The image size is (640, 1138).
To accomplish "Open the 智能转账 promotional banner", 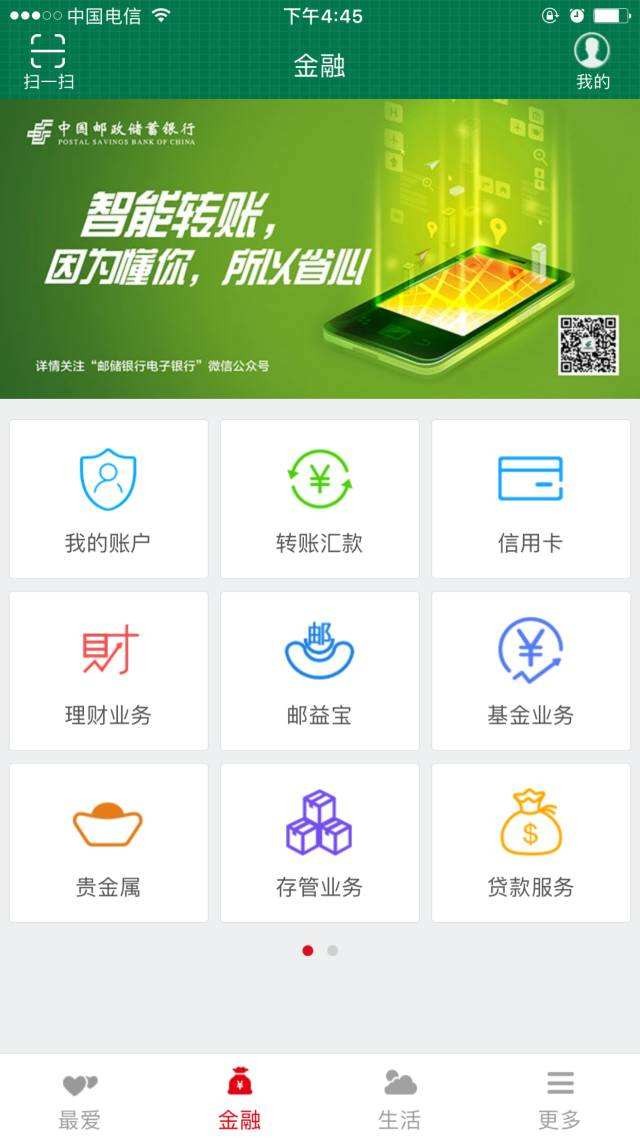I will point(320,248).
